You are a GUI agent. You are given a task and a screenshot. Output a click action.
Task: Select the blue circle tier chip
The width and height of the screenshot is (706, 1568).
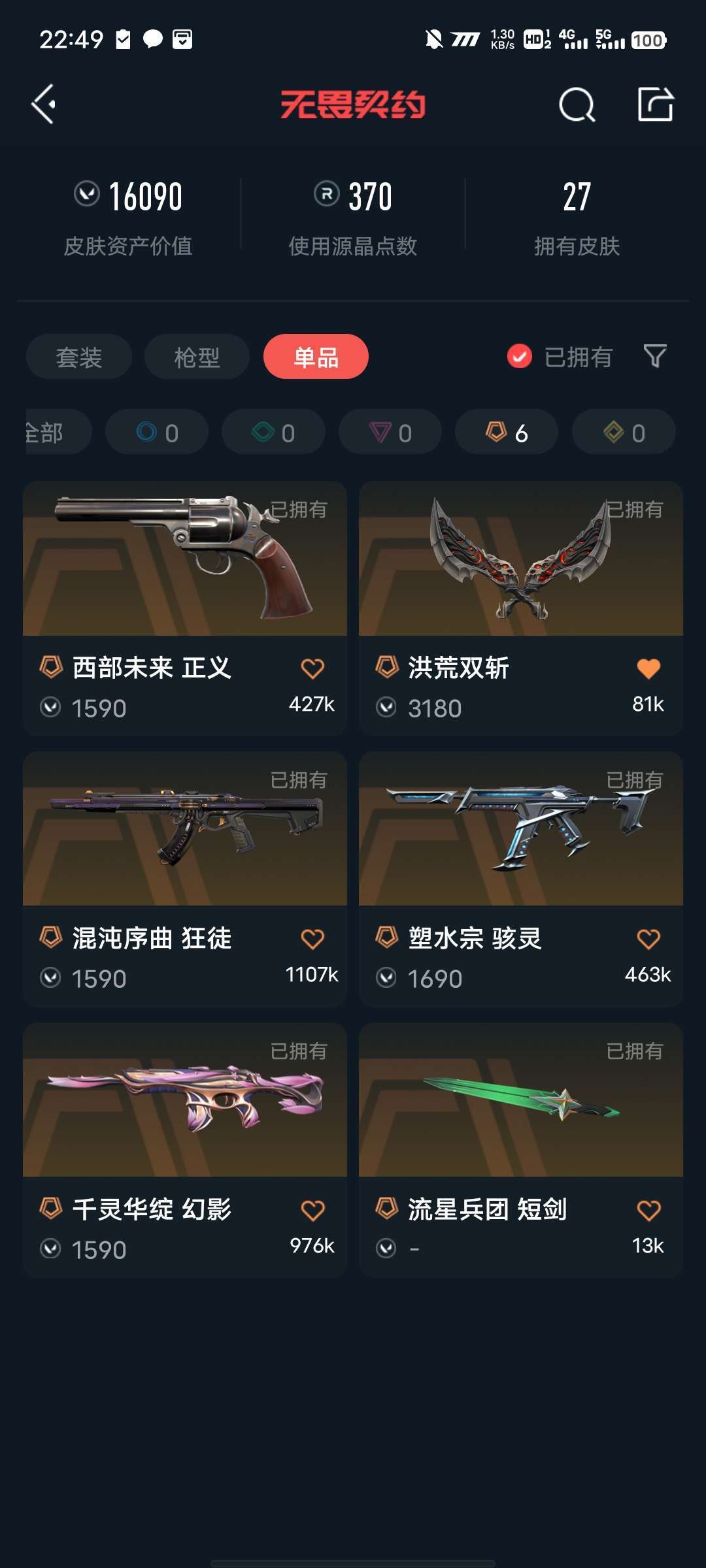click(x=157, y=432)
